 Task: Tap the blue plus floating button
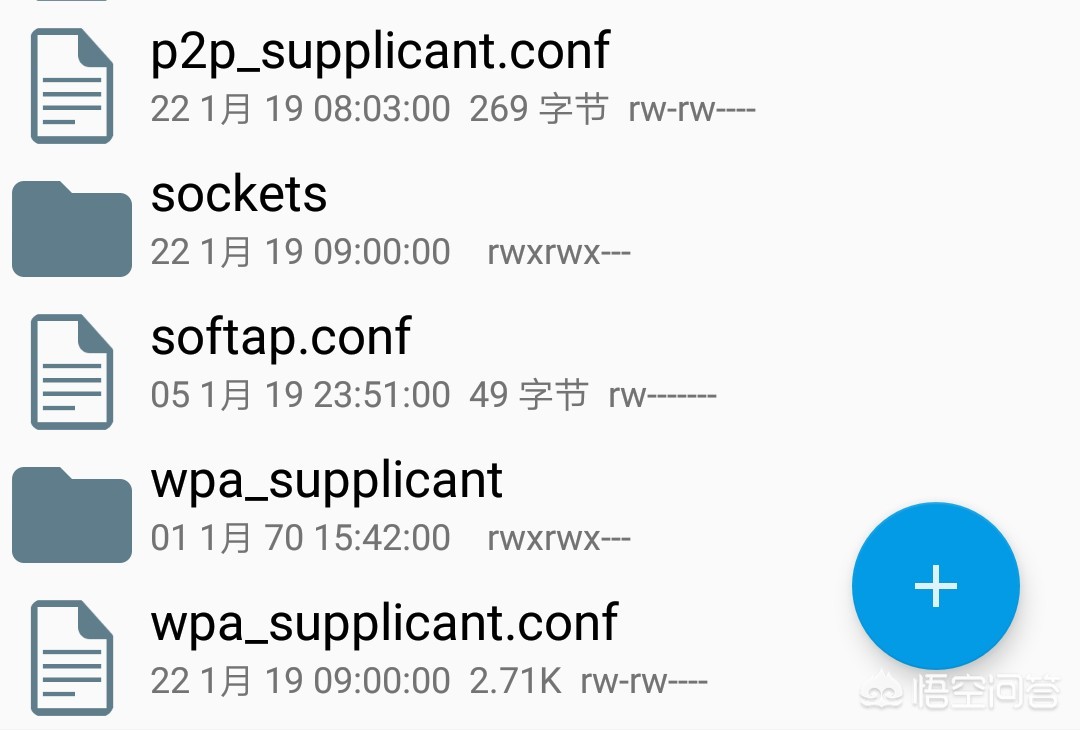click(935, 586)
